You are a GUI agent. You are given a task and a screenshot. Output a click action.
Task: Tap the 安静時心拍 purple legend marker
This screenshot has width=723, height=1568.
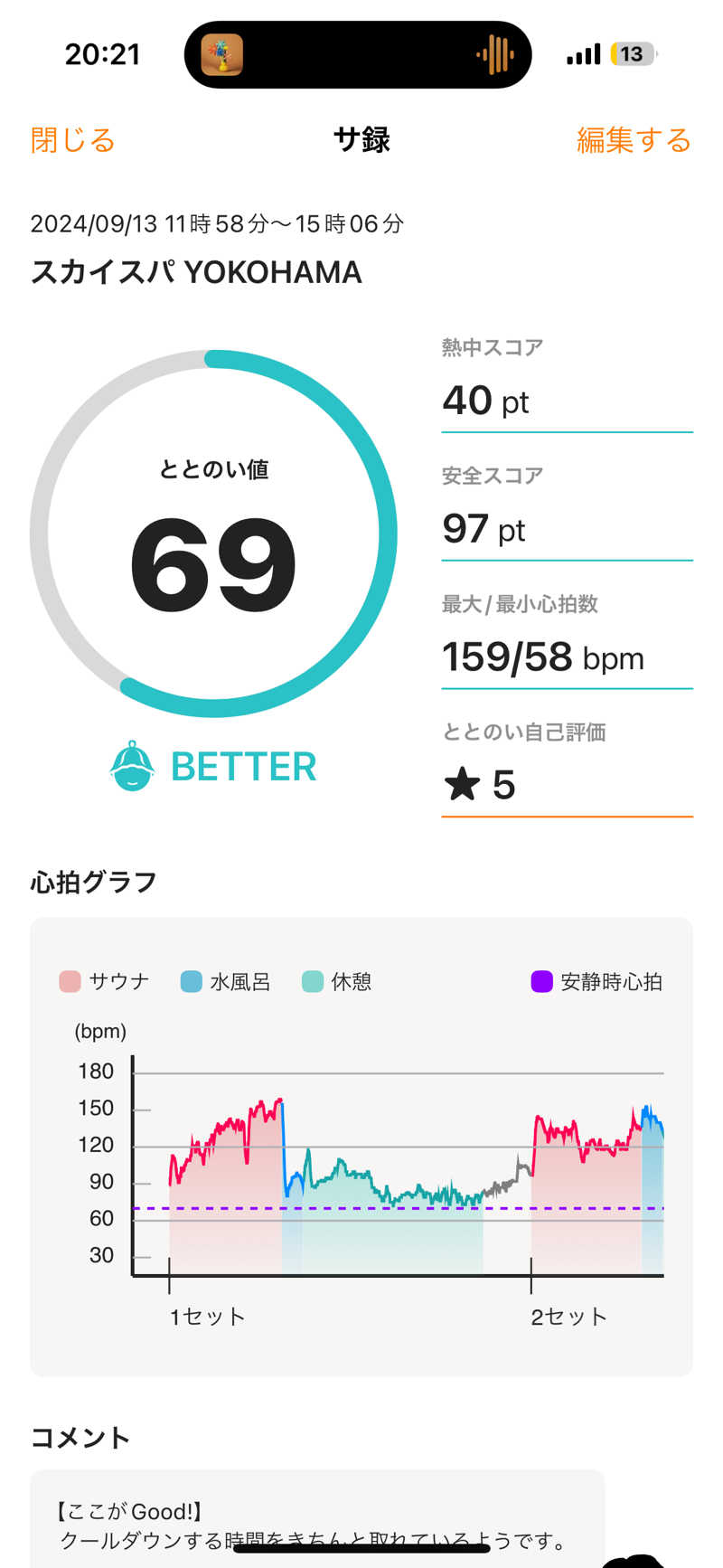pos(541,981)
